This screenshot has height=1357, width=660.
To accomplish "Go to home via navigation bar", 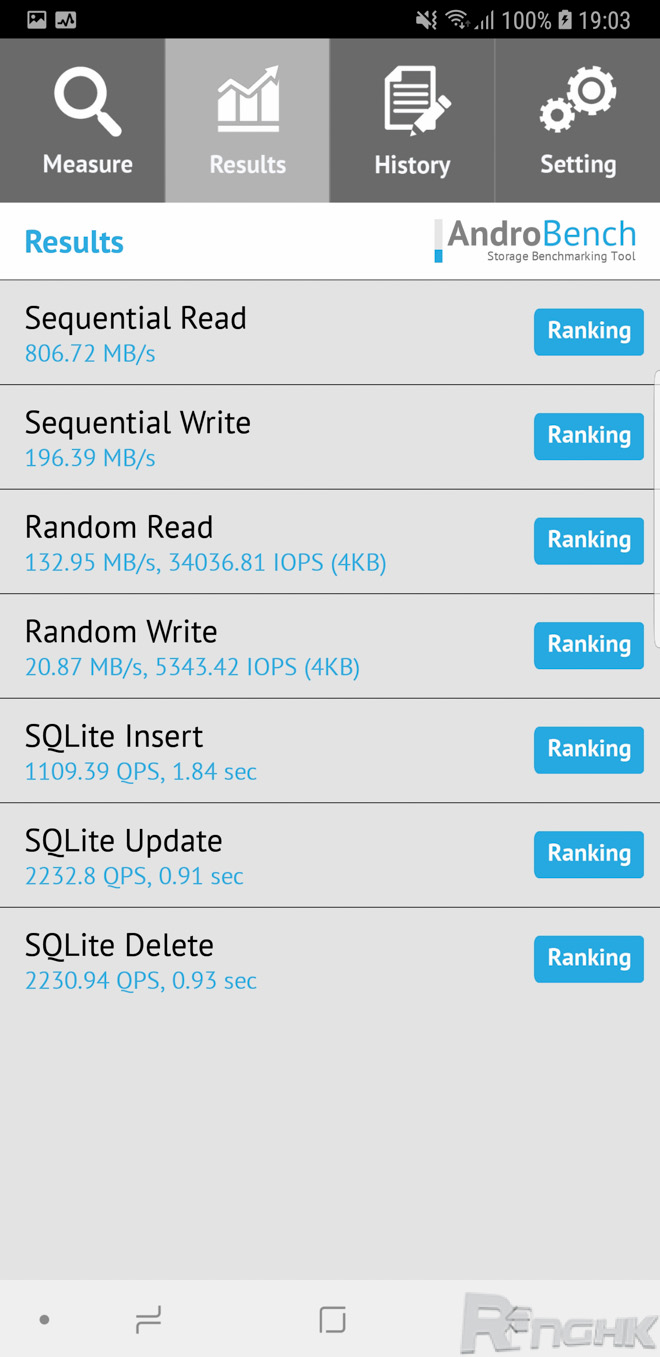I will [x=332, y=1320].
